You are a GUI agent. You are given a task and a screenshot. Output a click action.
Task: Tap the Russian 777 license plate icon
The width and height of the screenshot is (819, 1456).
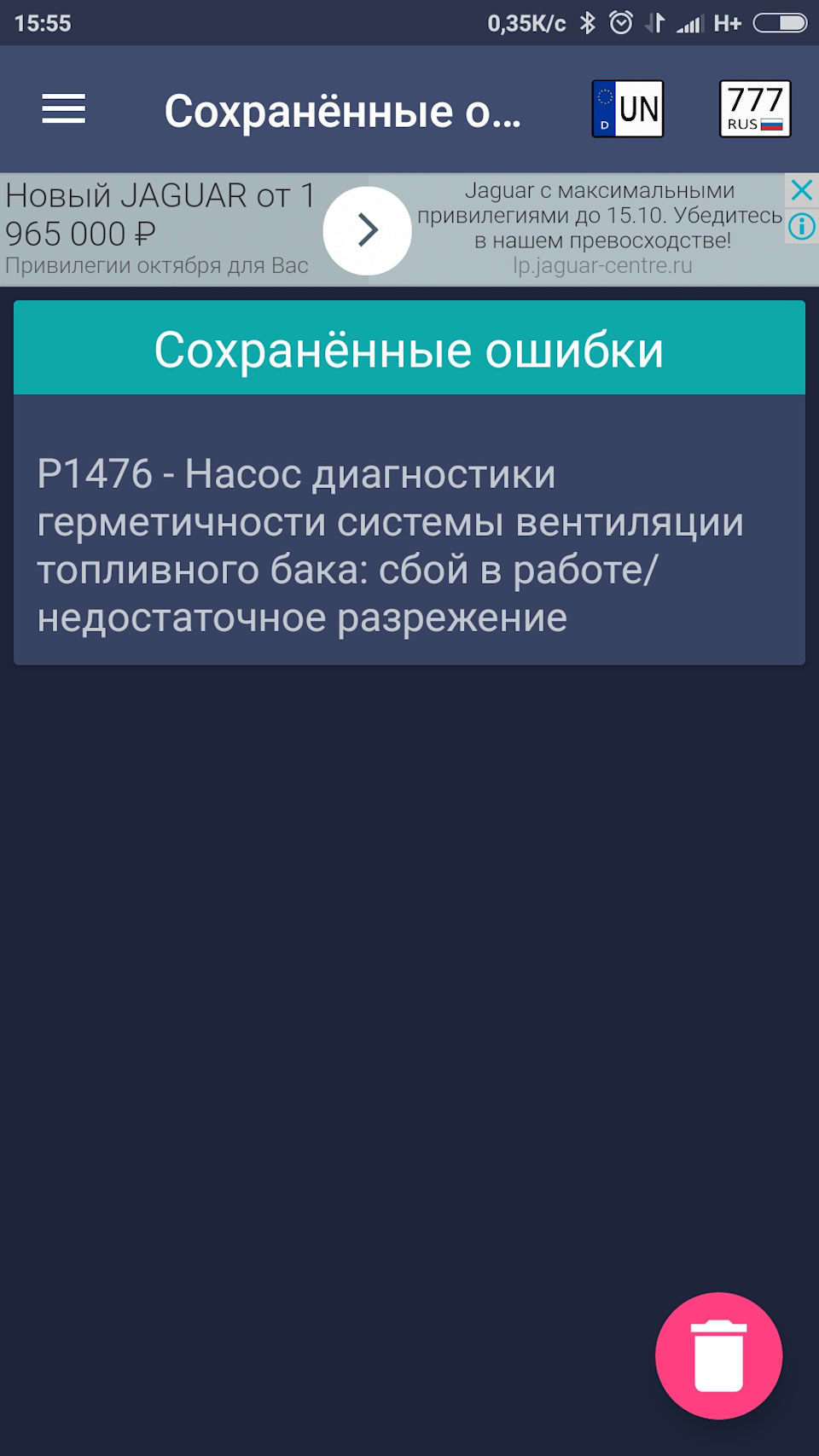(755, 109)
